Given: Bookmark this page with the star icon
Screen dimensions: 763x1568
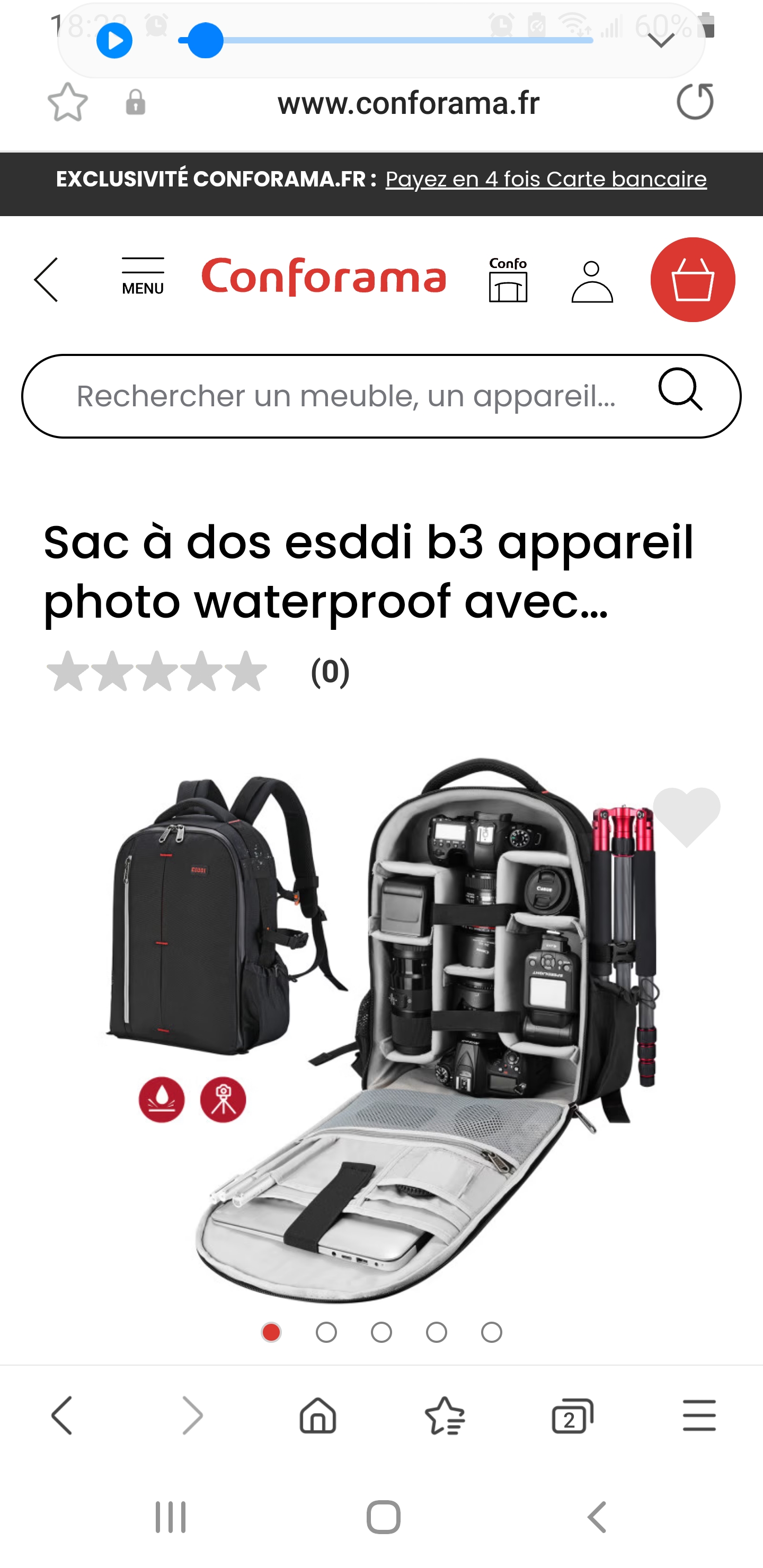Looking at the screenshot, I should coord(68,102).
